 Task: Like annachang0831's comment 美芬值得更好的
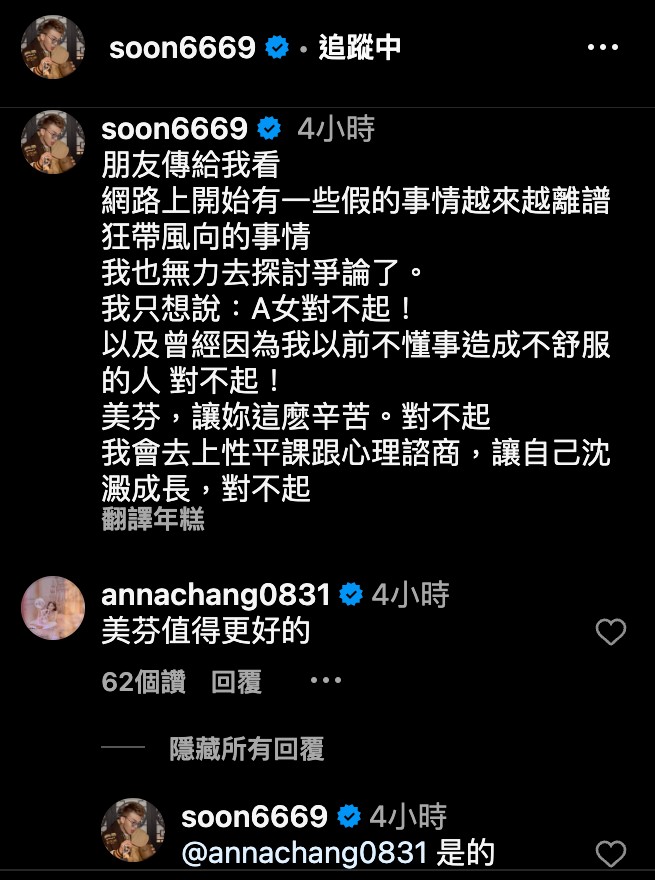[x=610, y=632]
